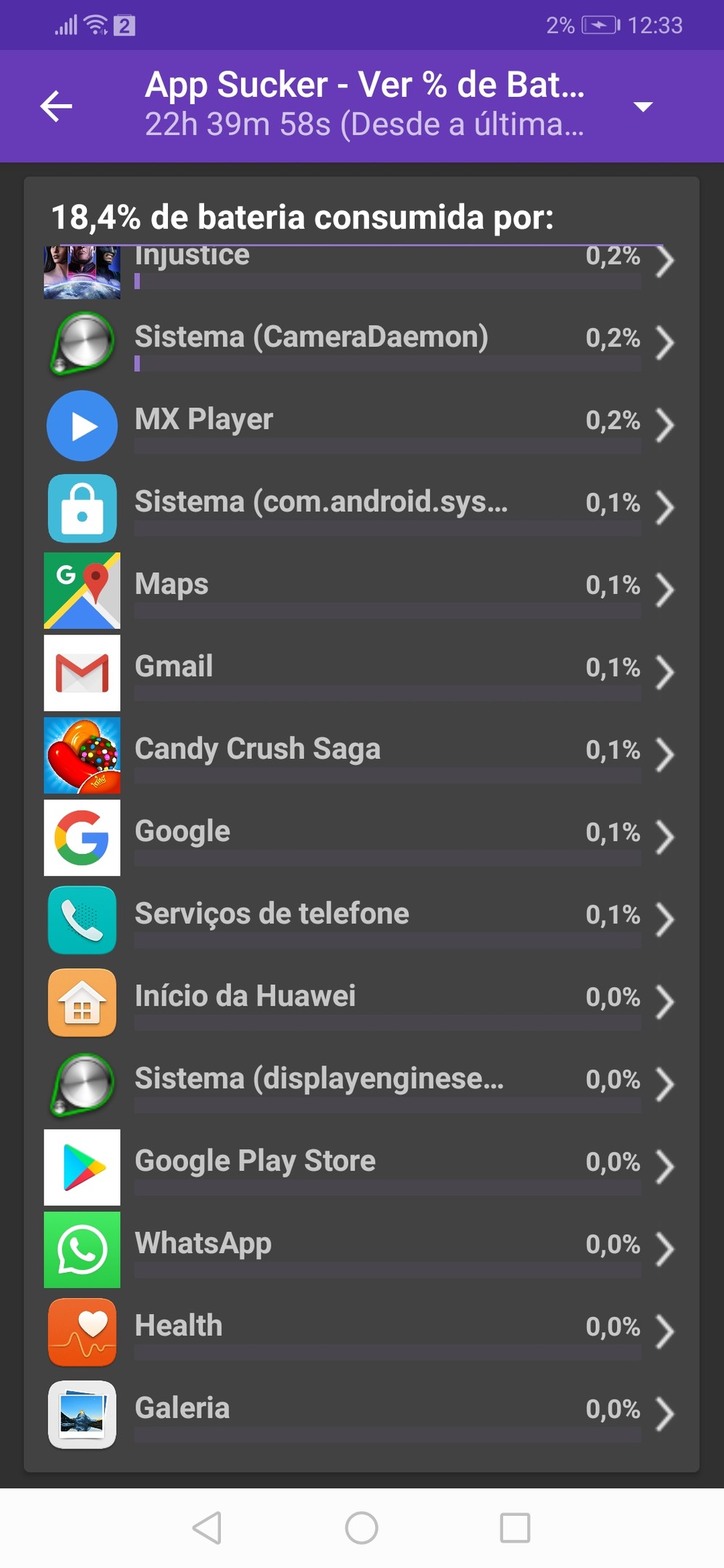
Task: Select the Sistema (displayenginese… row
Action: [x=361, y=1084]
